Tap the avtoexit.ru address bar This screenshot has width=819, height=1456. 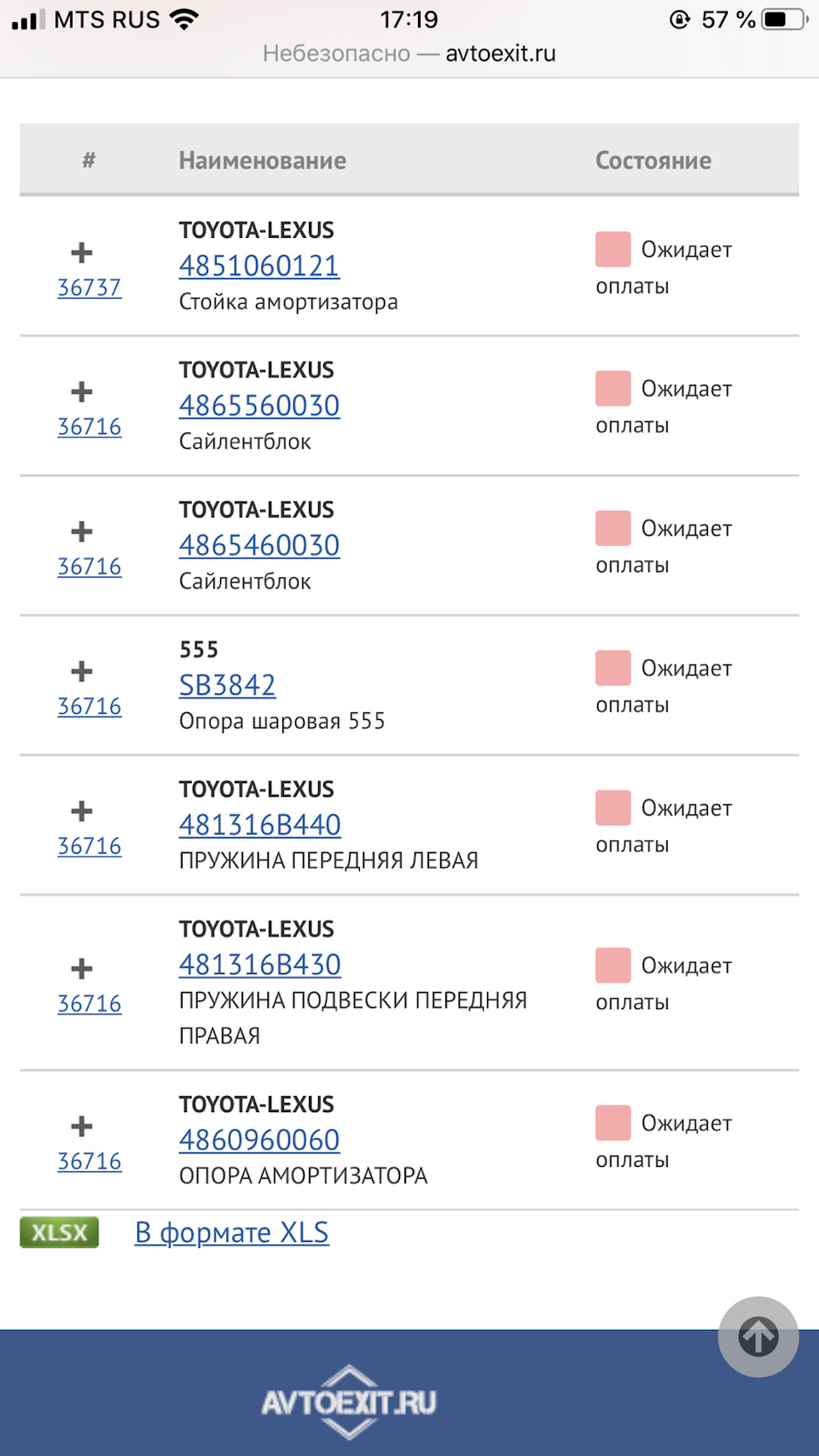[409, 54]
